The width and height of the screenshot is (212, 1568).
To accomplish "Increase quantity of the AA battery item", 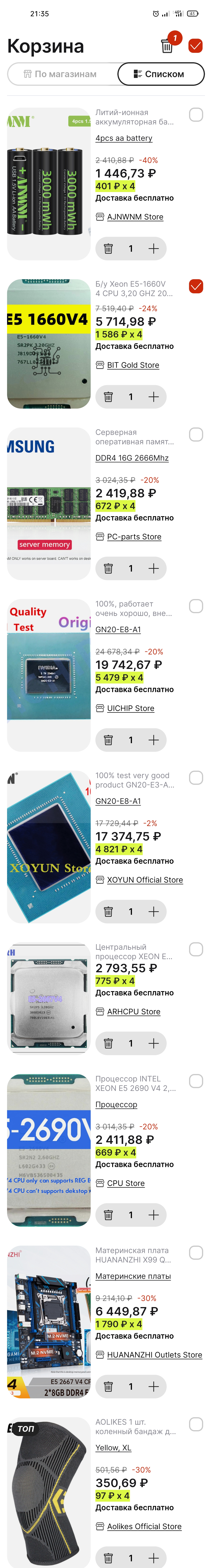I will [x=154, y=248].
